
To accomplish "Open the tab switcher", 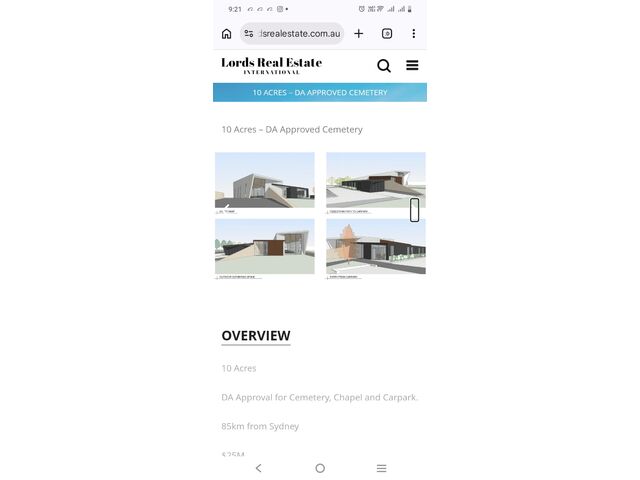I will point(387,34).
